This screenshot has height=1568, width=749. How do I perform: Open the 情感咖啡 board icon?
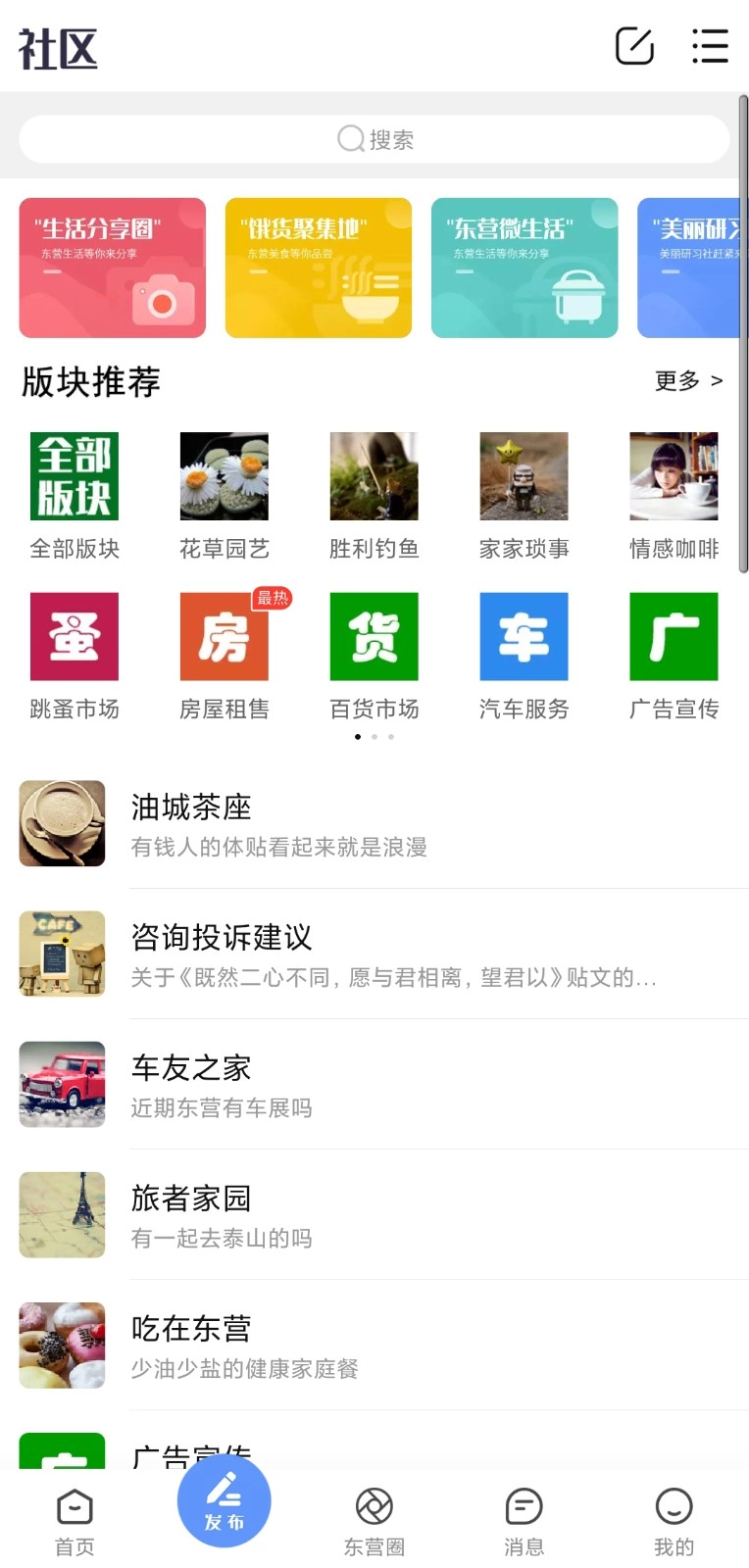[x=673, y=475]
